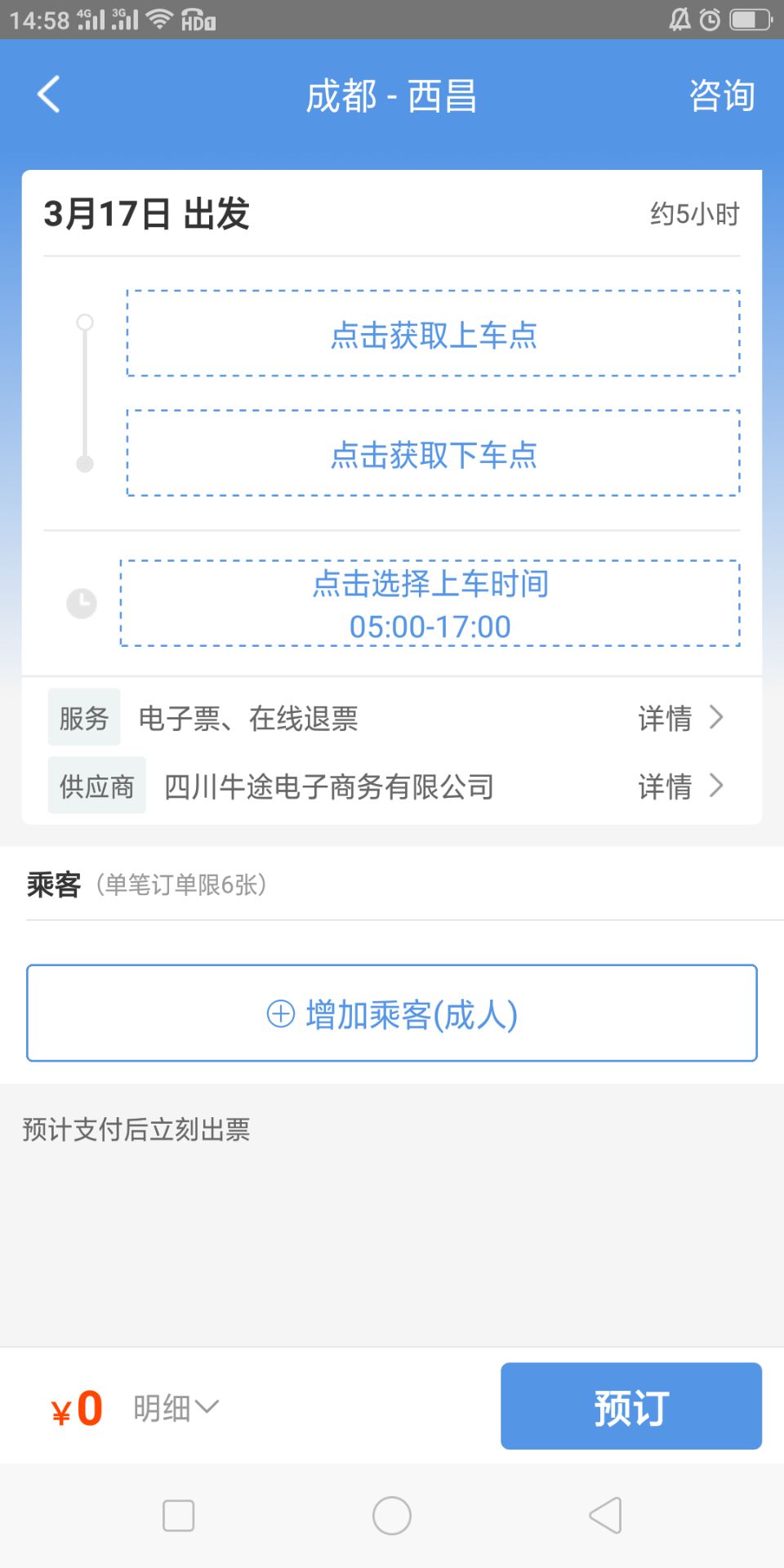Open 咨询 consultation
Image resolution: width=784 pixels, height=1568 pixels.
(722, 96)
